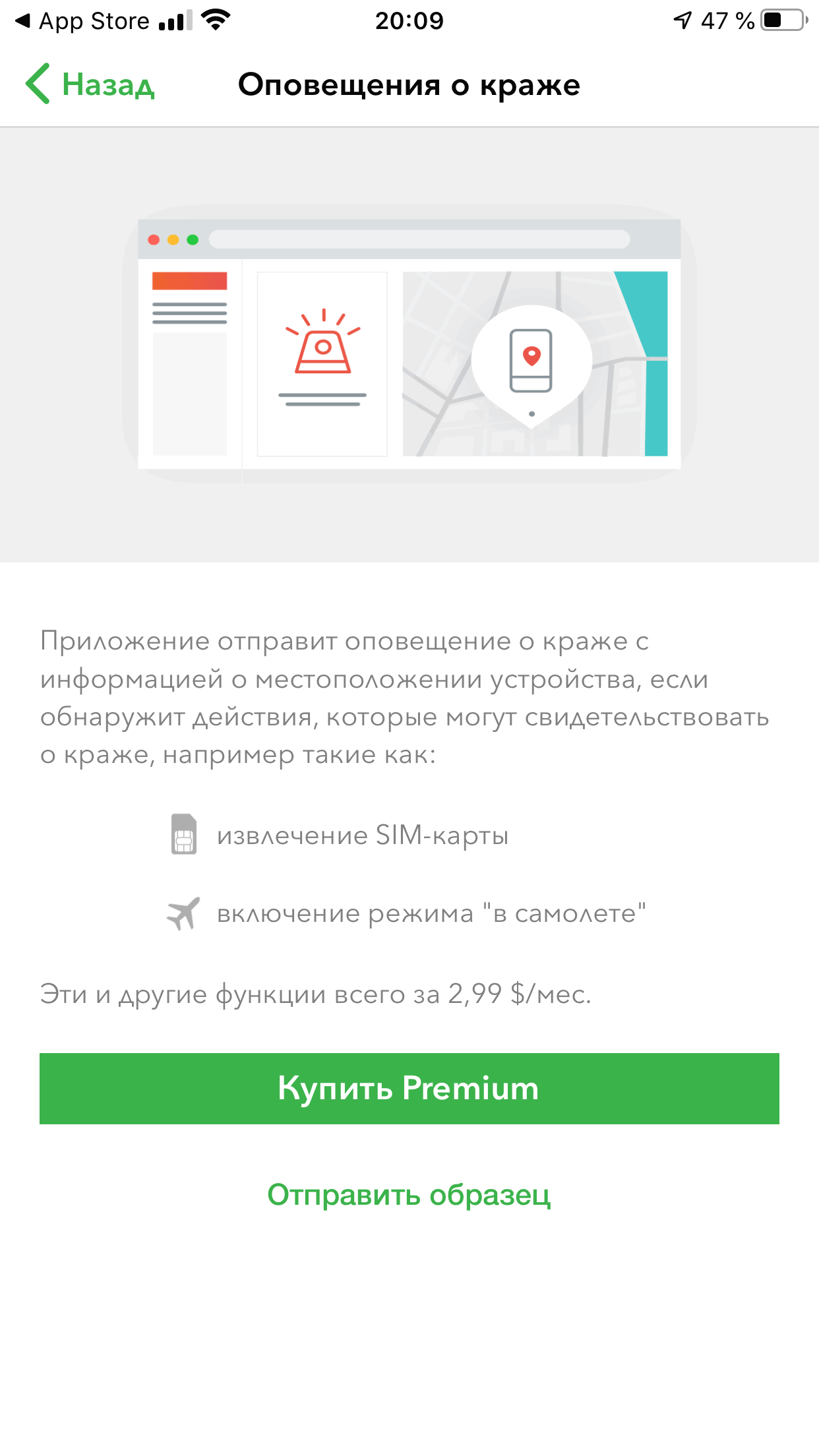Tap Купить Premium to buy the subscription
The height and width of the screenshot is (1456, 819).
(409, 1088)
